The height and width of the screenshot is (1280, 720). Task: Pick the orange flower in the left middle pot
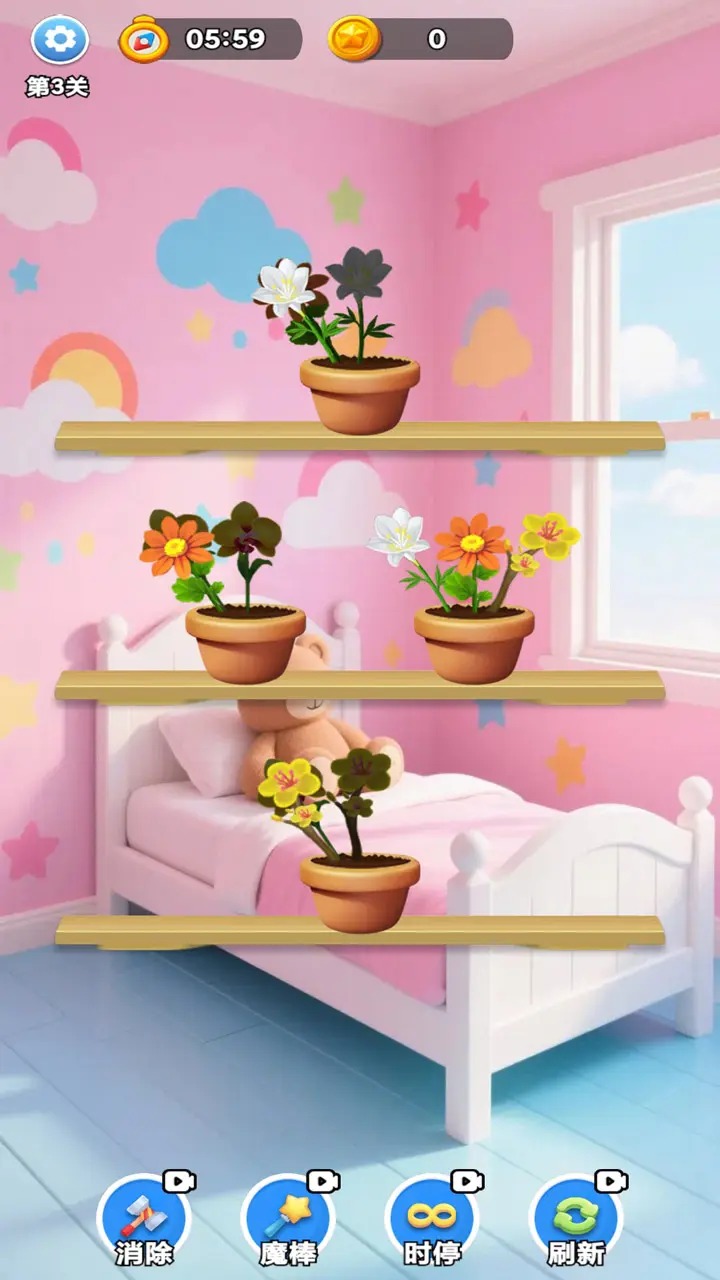point(177,545)
